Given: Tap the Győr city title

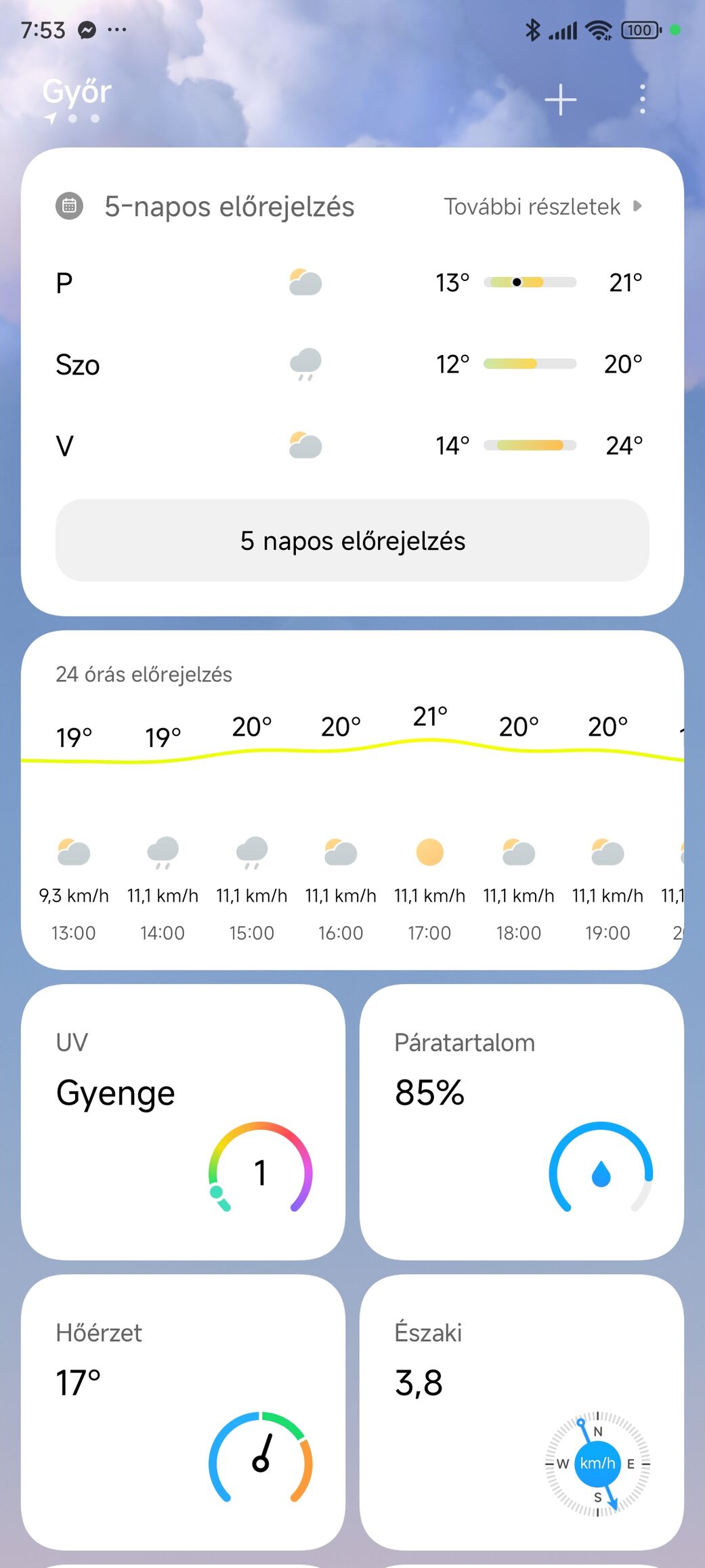Looking at the screenshot, I should [x=77, y=91].
